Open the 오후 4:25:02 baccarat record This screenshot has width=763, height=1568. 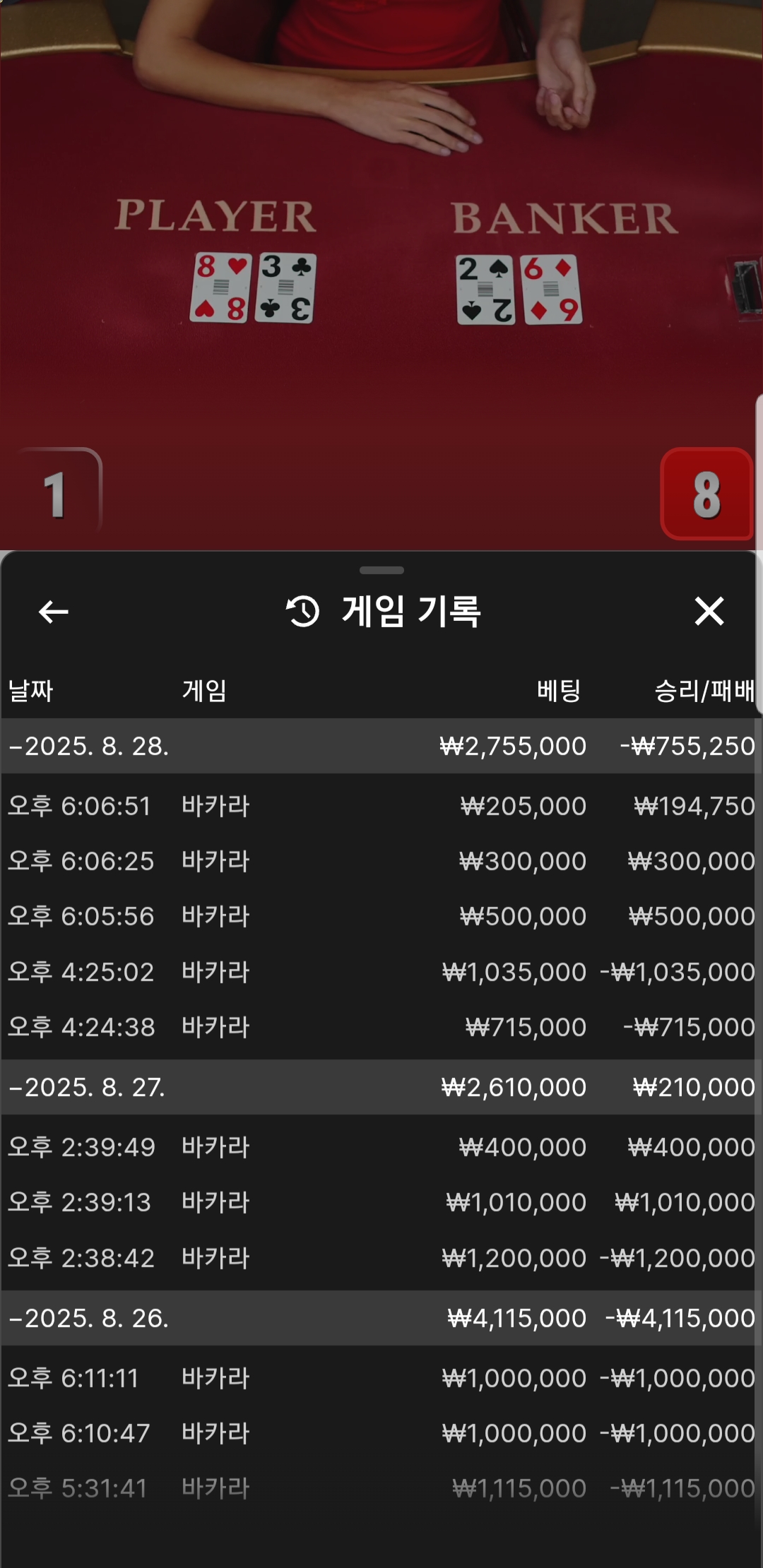(381, 972)
